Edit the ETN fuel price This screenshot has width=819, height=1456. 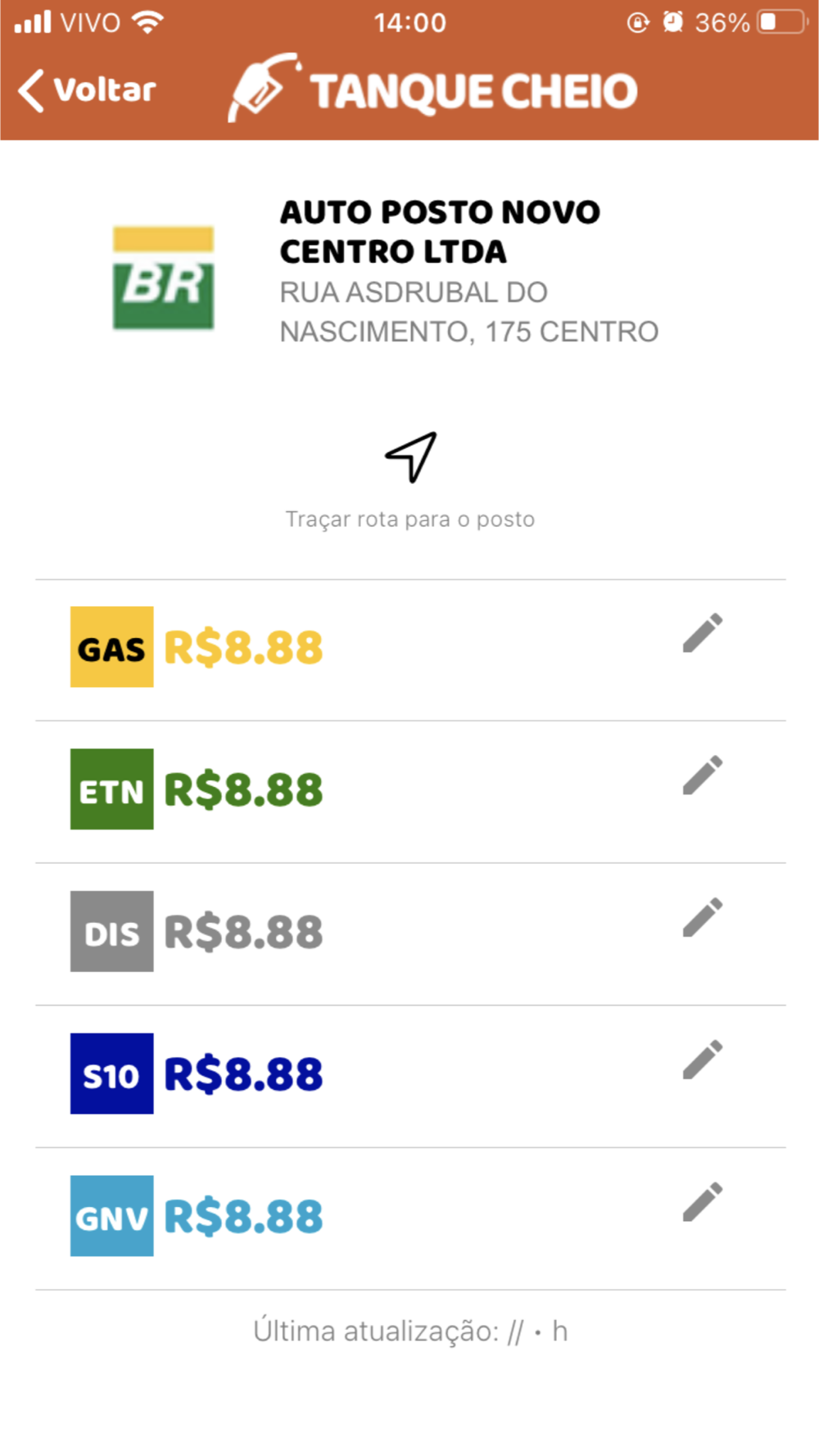tap(703, 775)
